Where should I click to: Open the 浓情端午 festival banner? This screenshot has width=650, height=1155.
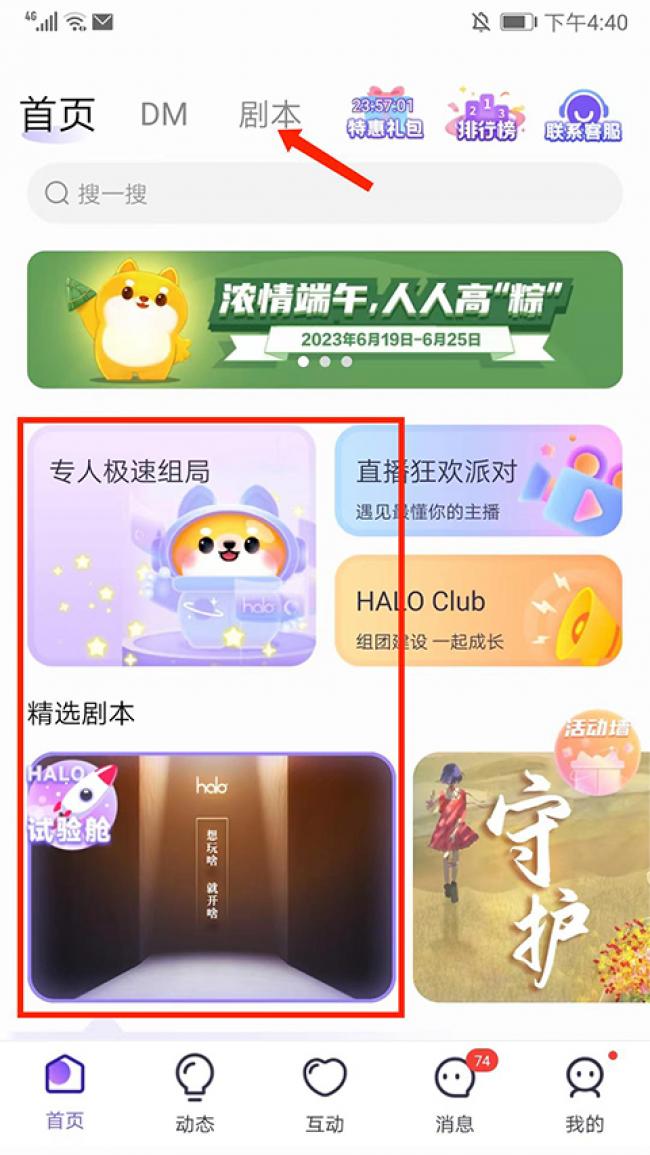(325, 319)
